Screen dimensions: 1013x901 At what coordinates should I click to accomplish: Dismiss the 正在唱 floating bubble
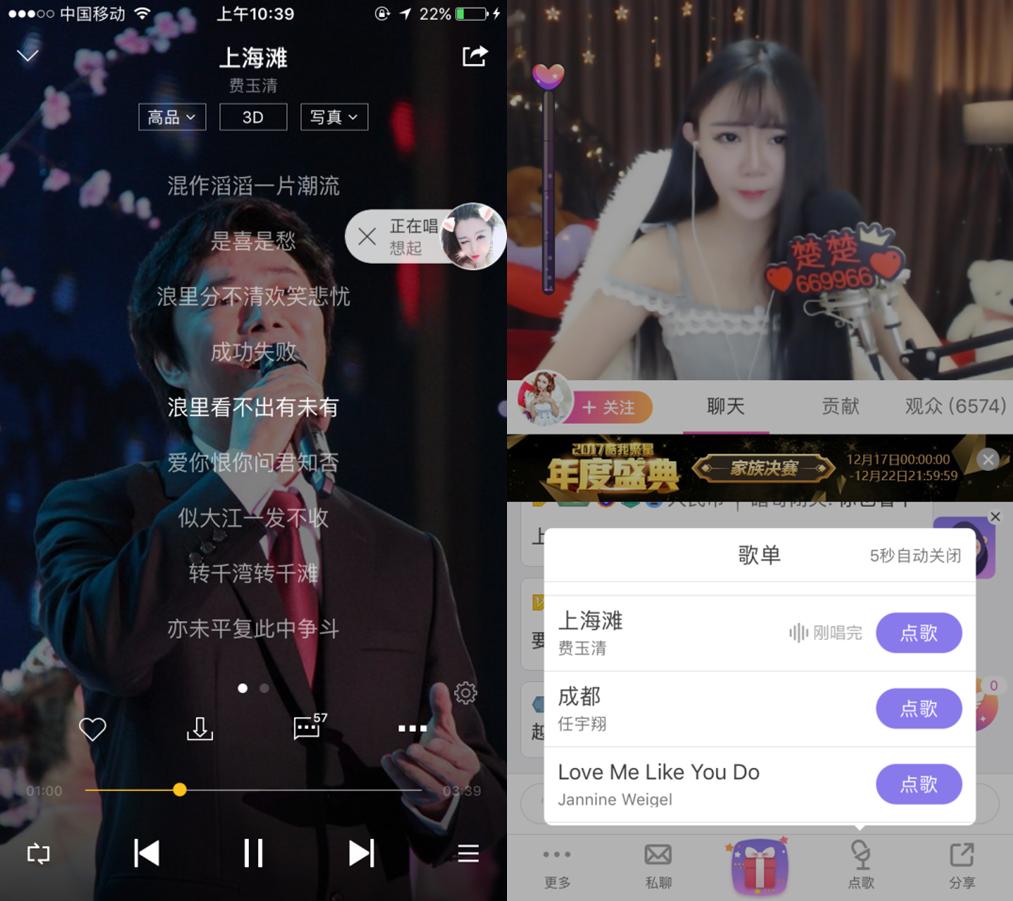click(x=367, y=237)
